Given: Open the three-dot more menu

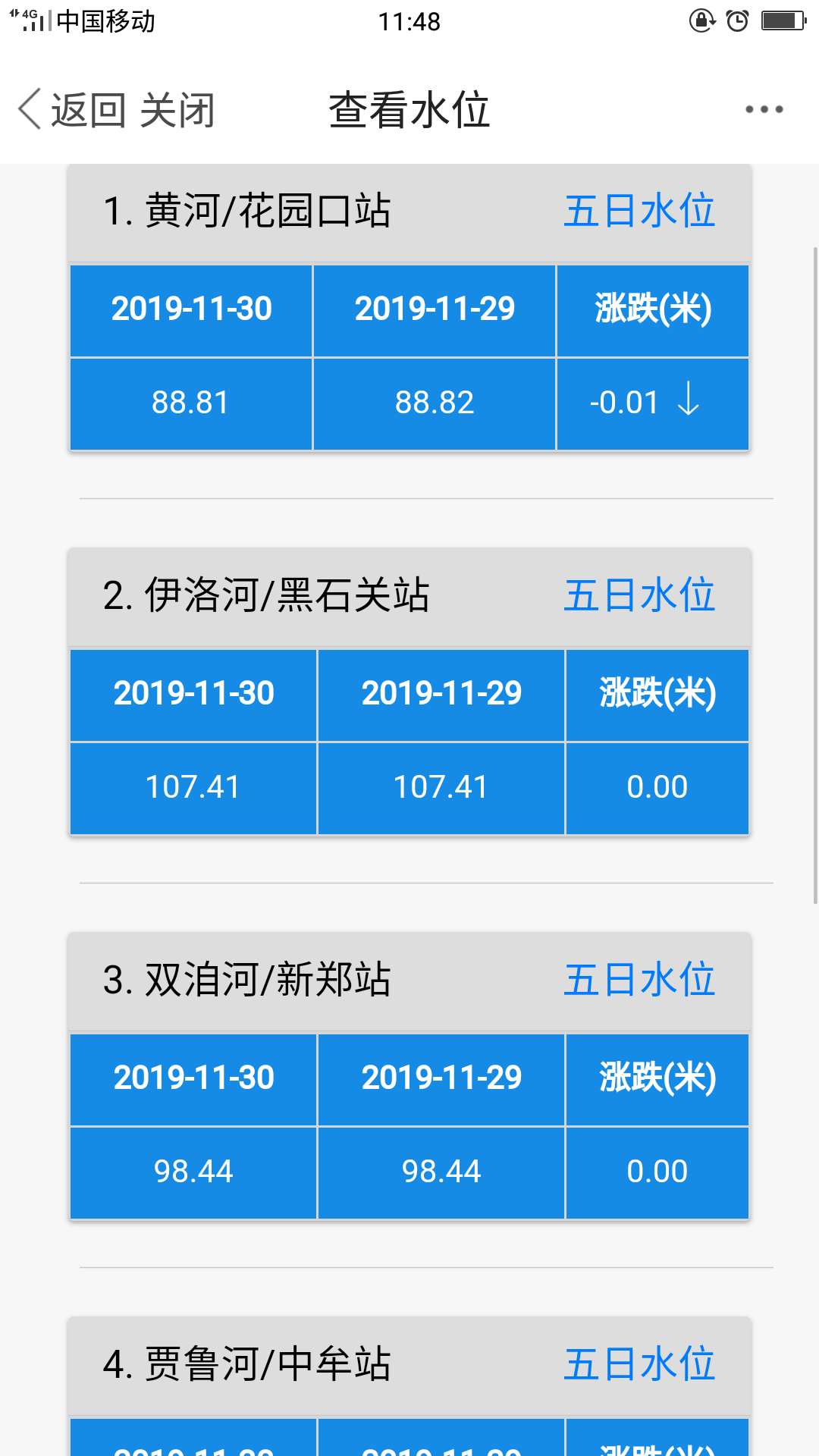Looking at the screenshot, I should 764,109.
